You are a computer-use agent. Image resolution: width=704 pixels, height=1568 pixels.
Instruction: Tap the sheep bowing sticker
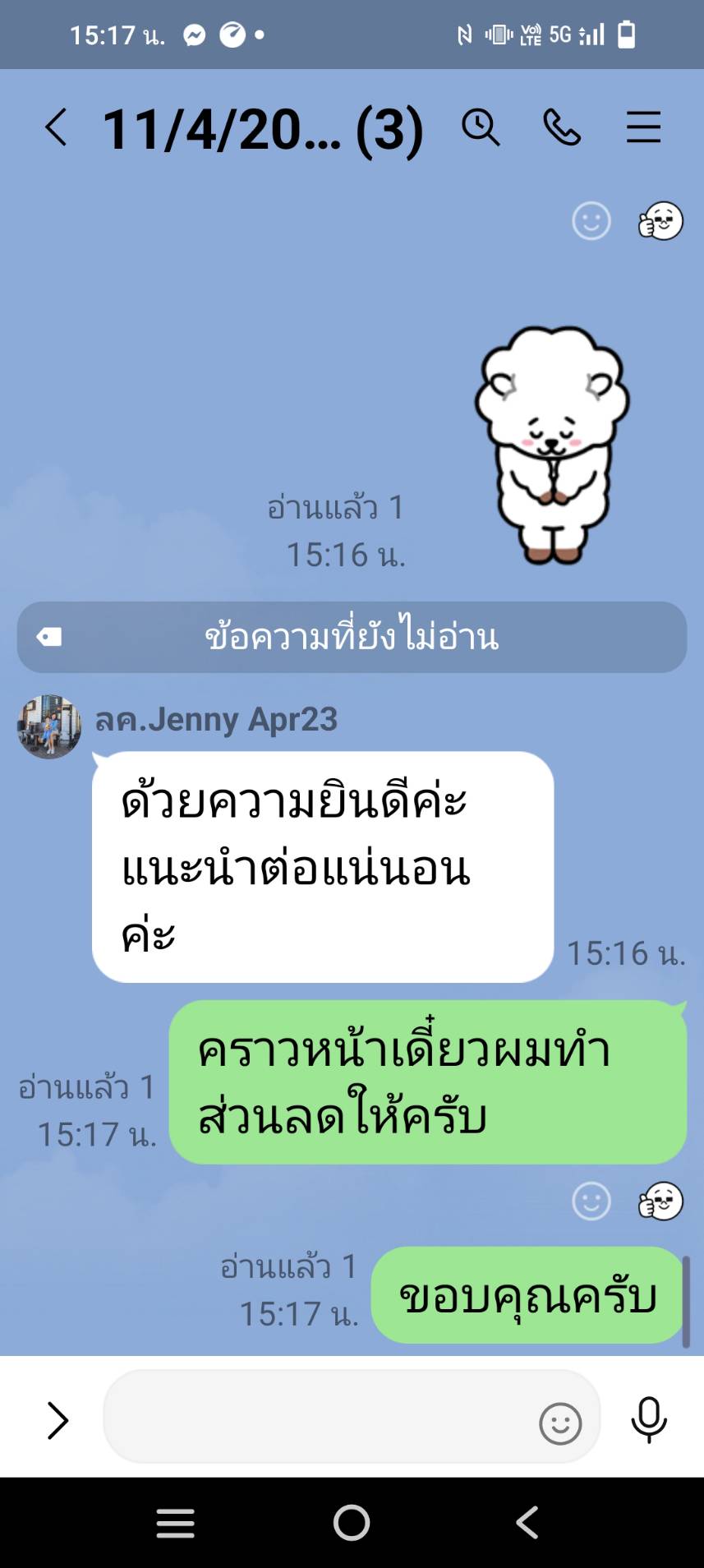point(551,444)
